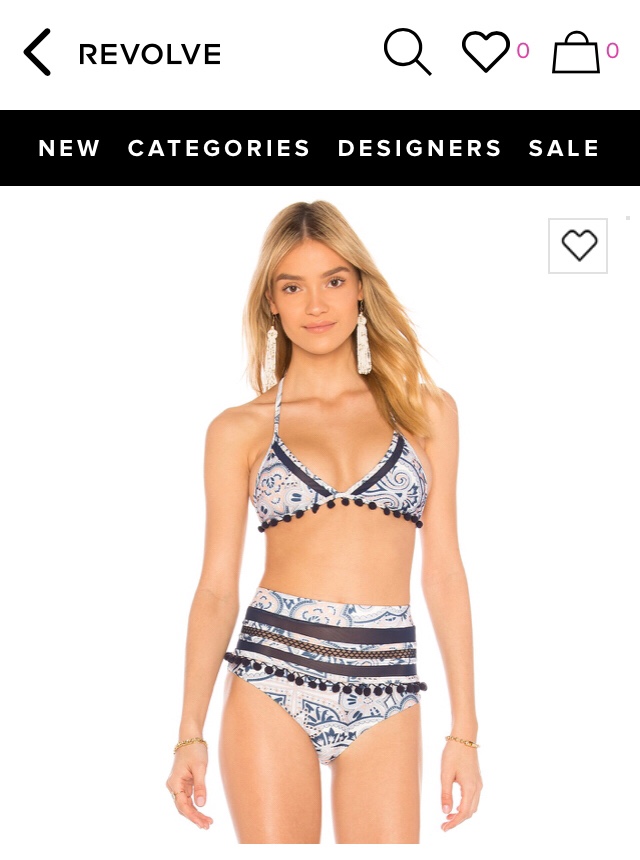640x860 pixels.
Task: Open the SALE section
Action: (x=564, y=148)
